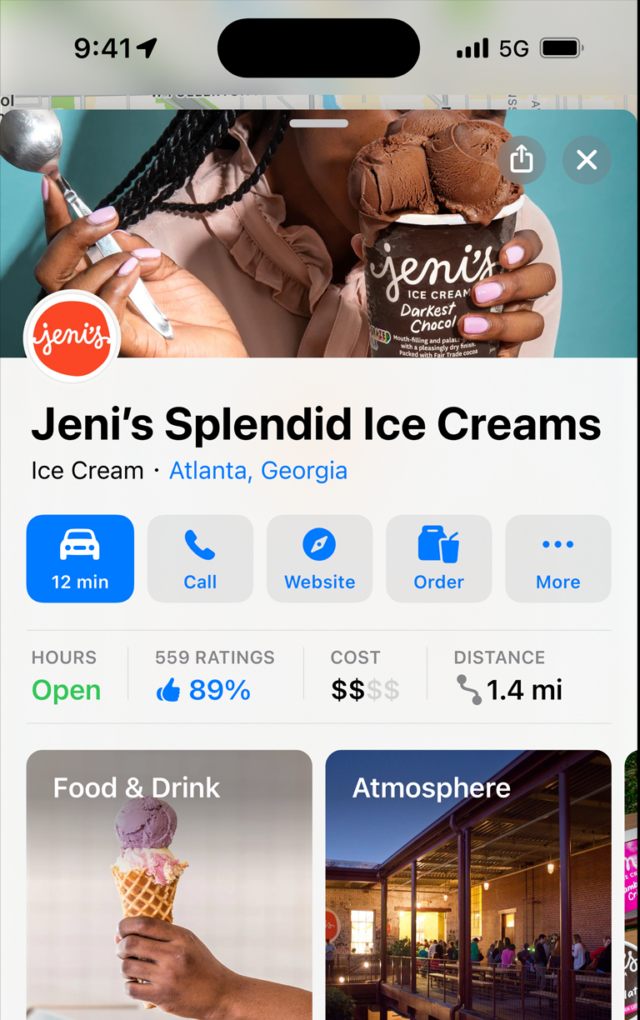Call Jeni's Splendid Ice Creams
Viewport: 640px width, 1020px height.
[x=200, y=559]
